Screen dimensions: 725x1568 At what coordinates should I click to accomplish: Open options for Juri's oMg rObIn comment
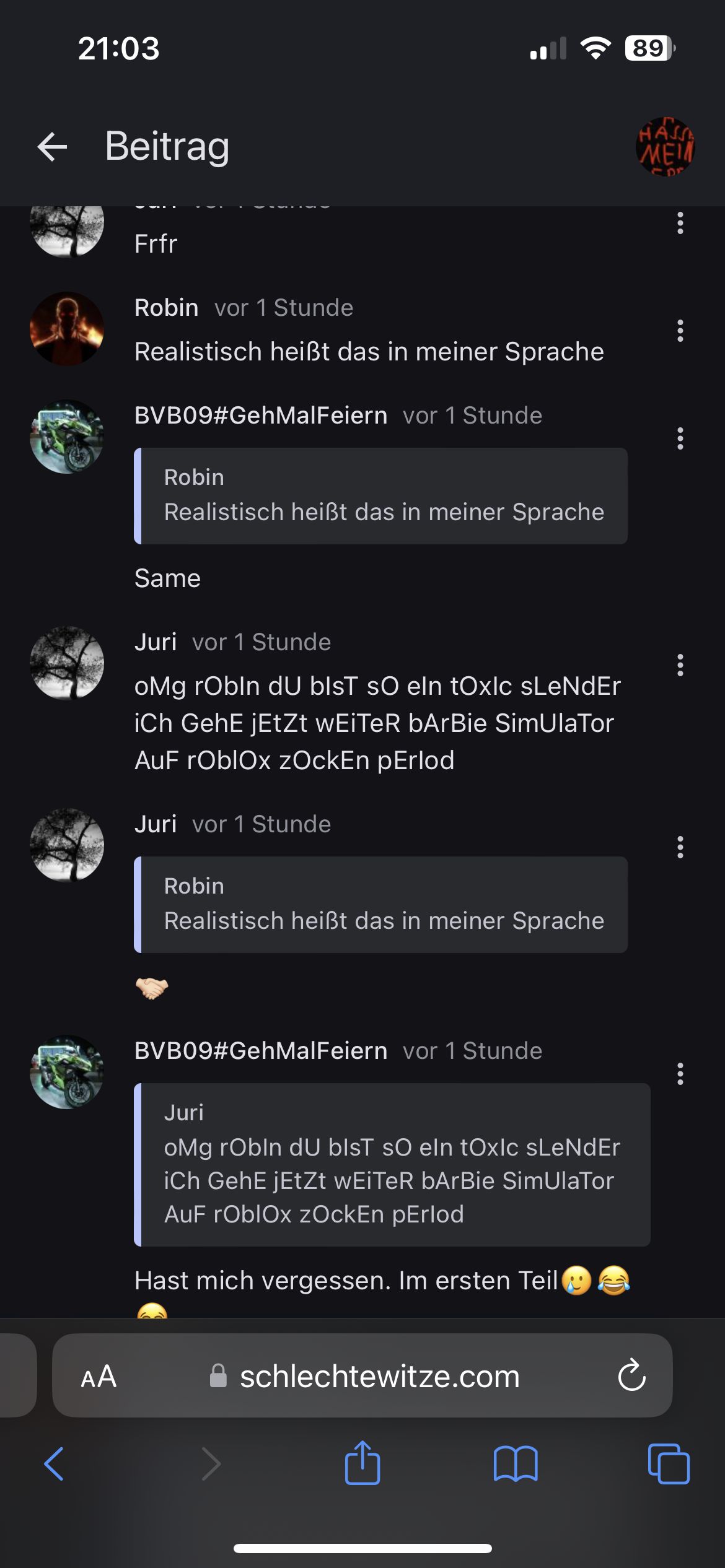(680, 665)
